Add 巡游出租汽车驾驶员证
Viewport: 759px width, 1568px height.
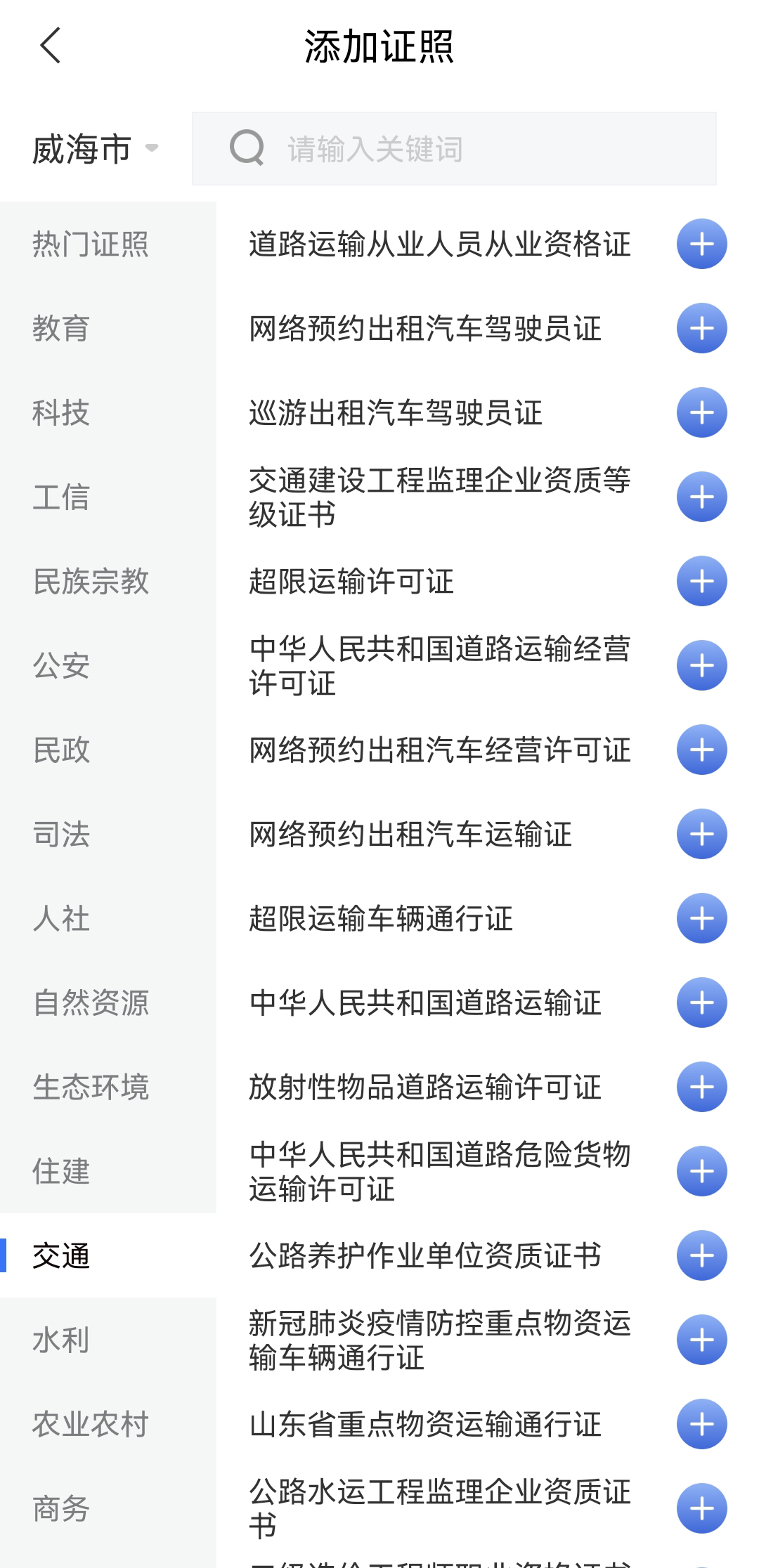pyautogui.click(x=701, y=412)
